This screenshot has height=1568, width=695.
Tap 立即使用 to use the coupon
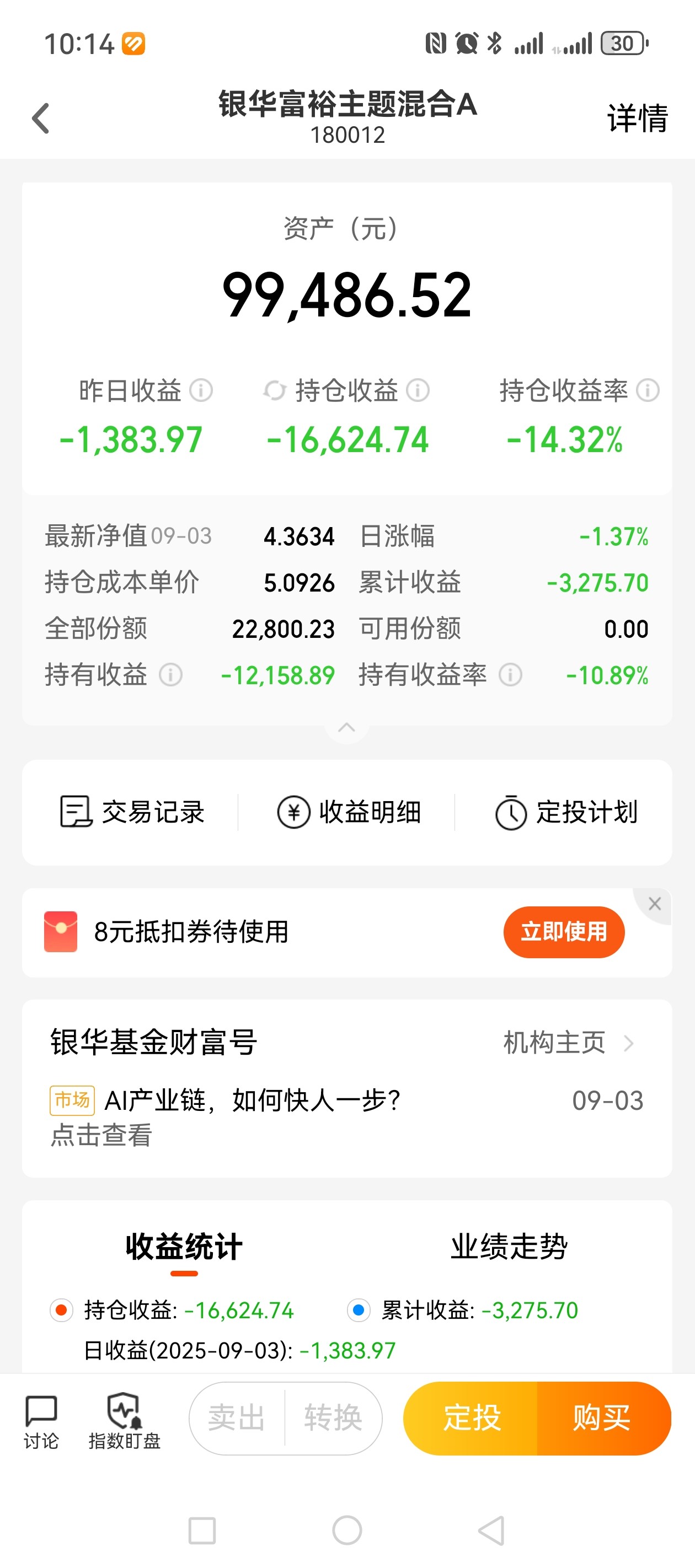click(564, 932)
